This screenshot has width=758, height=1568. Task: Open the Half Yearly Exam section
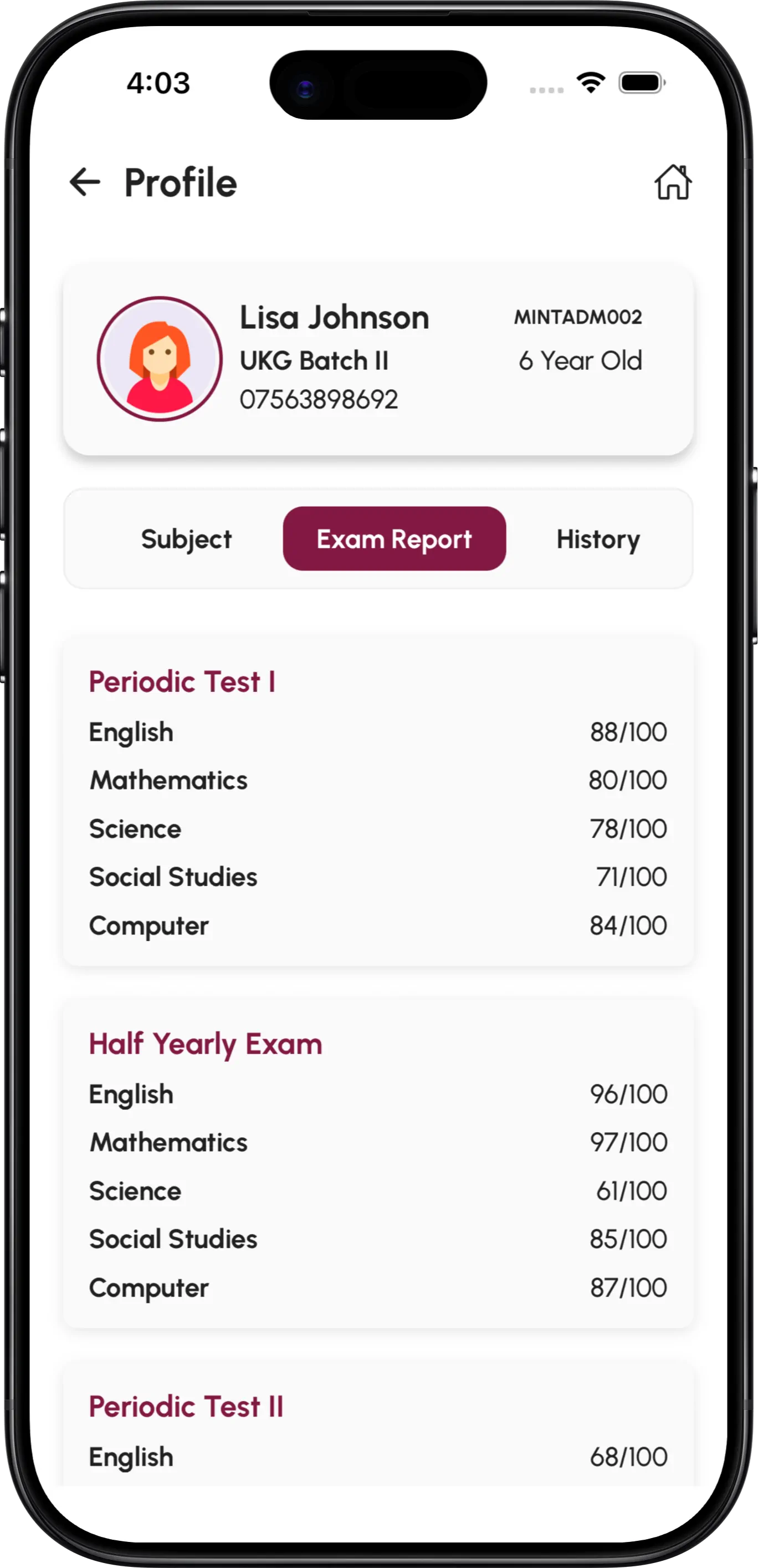(206, 1044)
